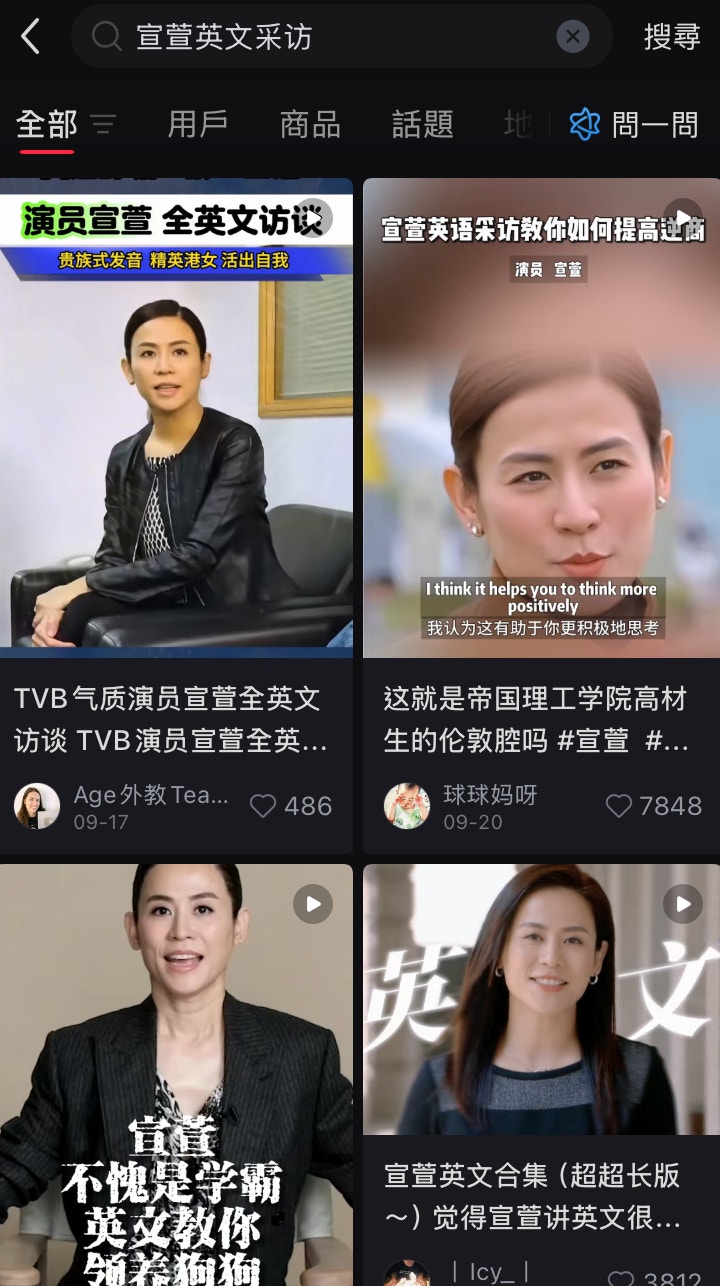Viewport: 720px width, 1286px height.
Task: Clear the search query with the X icon
Action: click(573, 36)
